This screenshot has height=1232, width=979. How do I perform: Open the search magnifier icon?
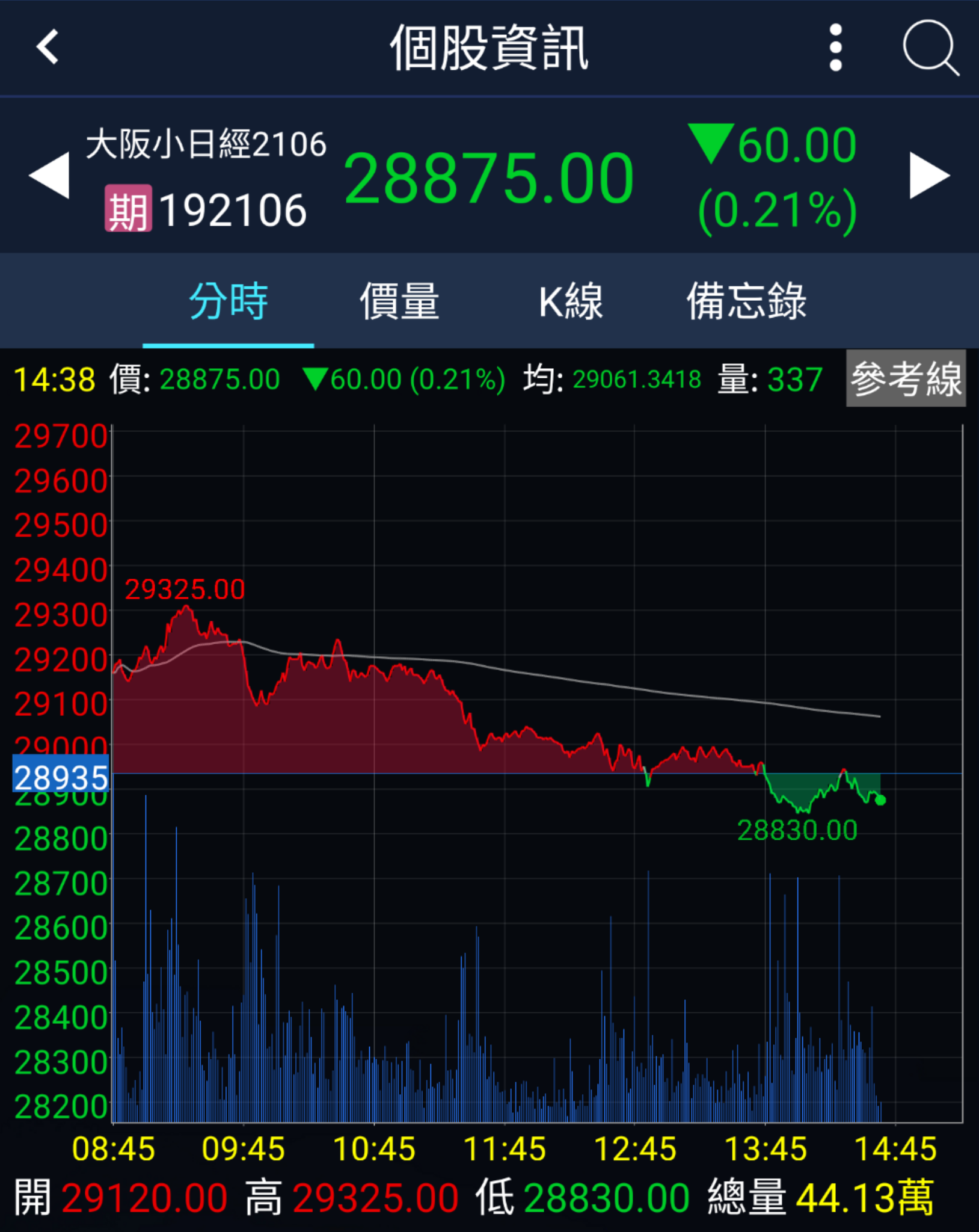click(931, 48)
